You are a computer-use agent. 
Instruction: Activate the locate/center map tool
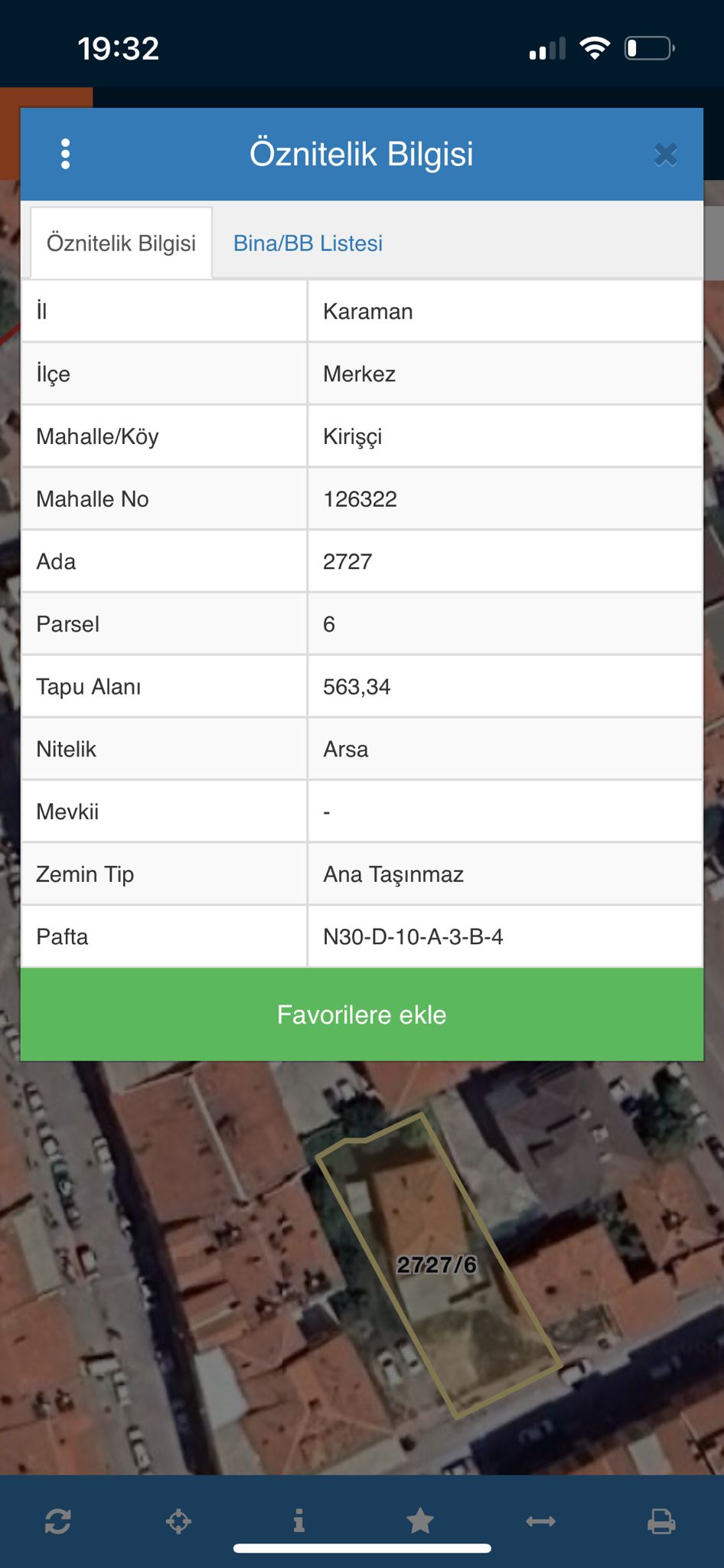179,1521
